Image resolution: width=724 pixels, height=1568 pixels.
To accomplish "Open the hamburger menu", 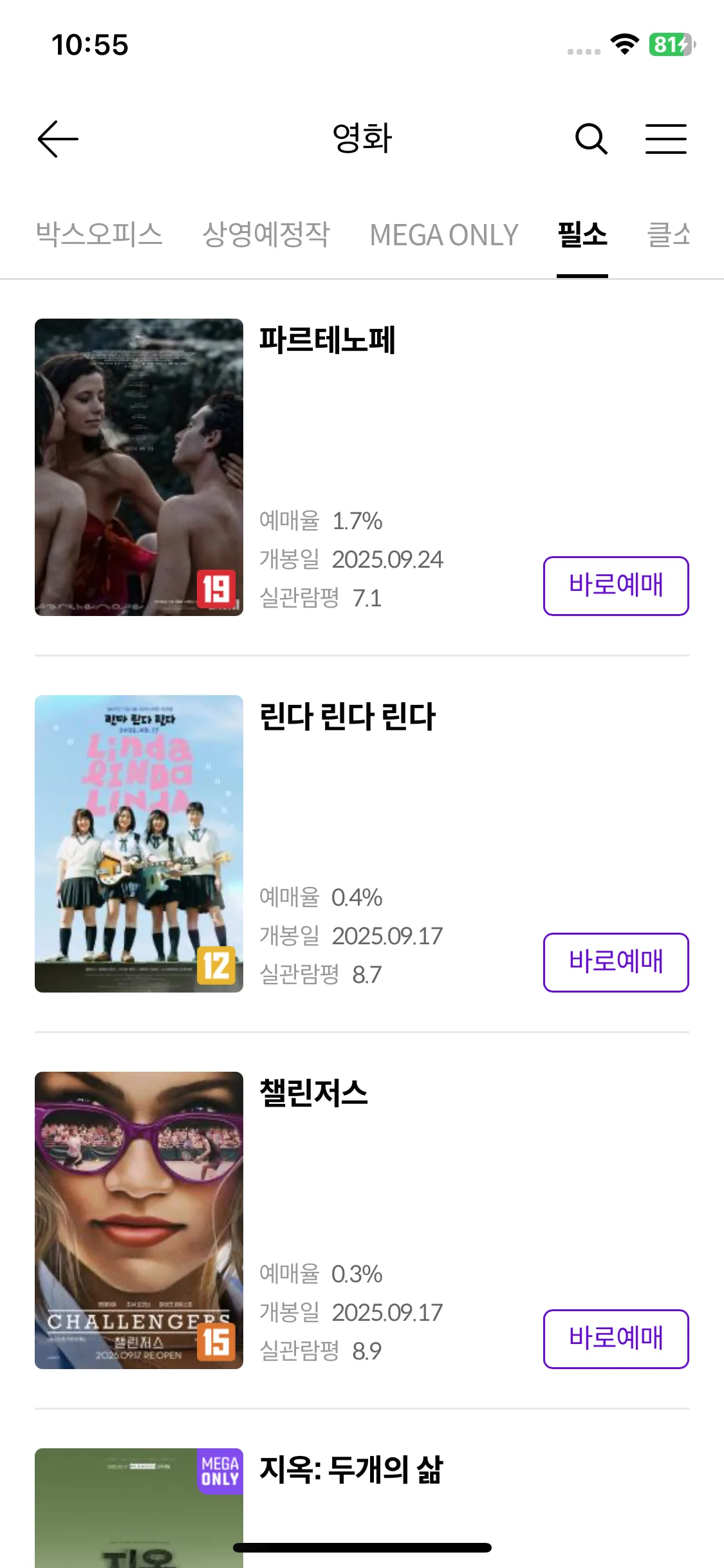I will [x=665, y=139].
